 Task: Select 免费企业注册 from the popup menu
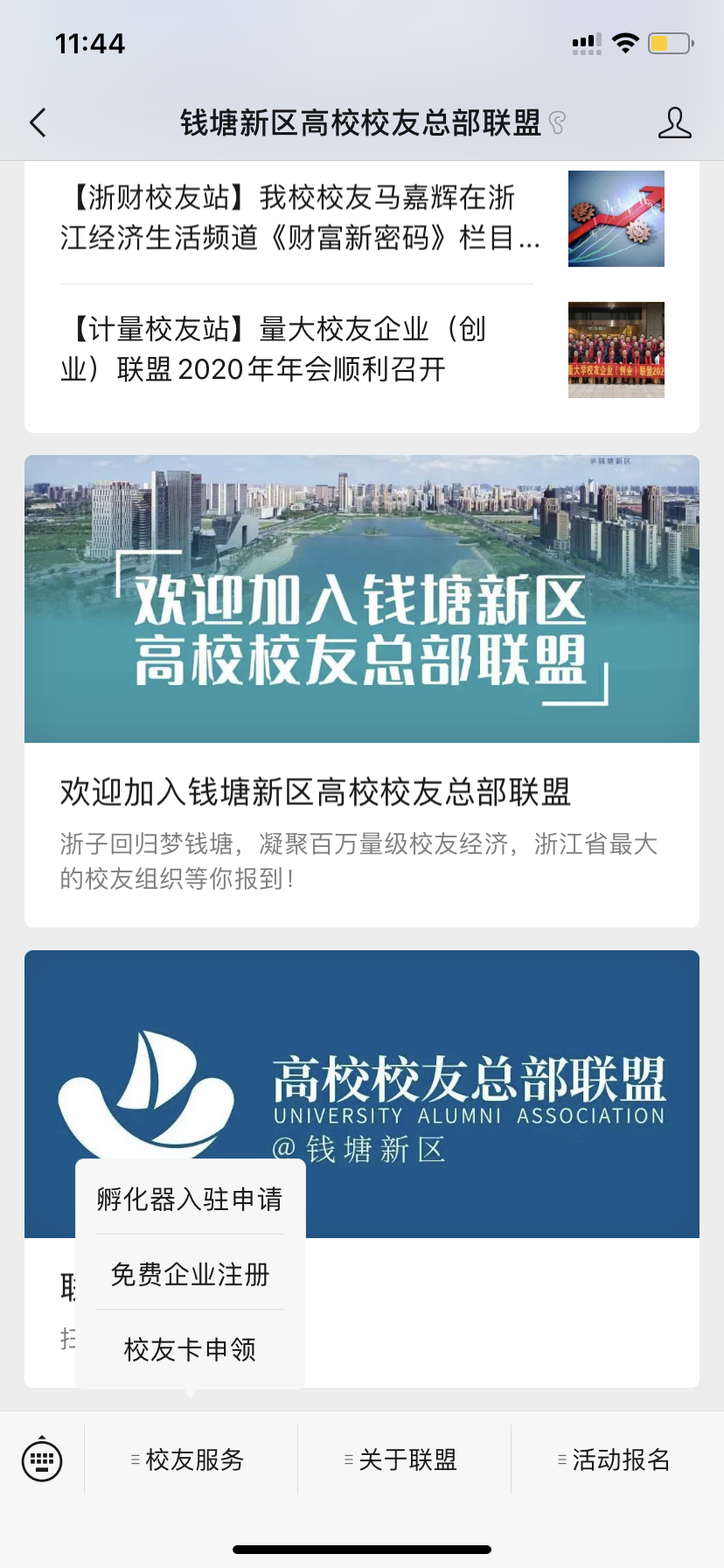tap(191, 1275)
